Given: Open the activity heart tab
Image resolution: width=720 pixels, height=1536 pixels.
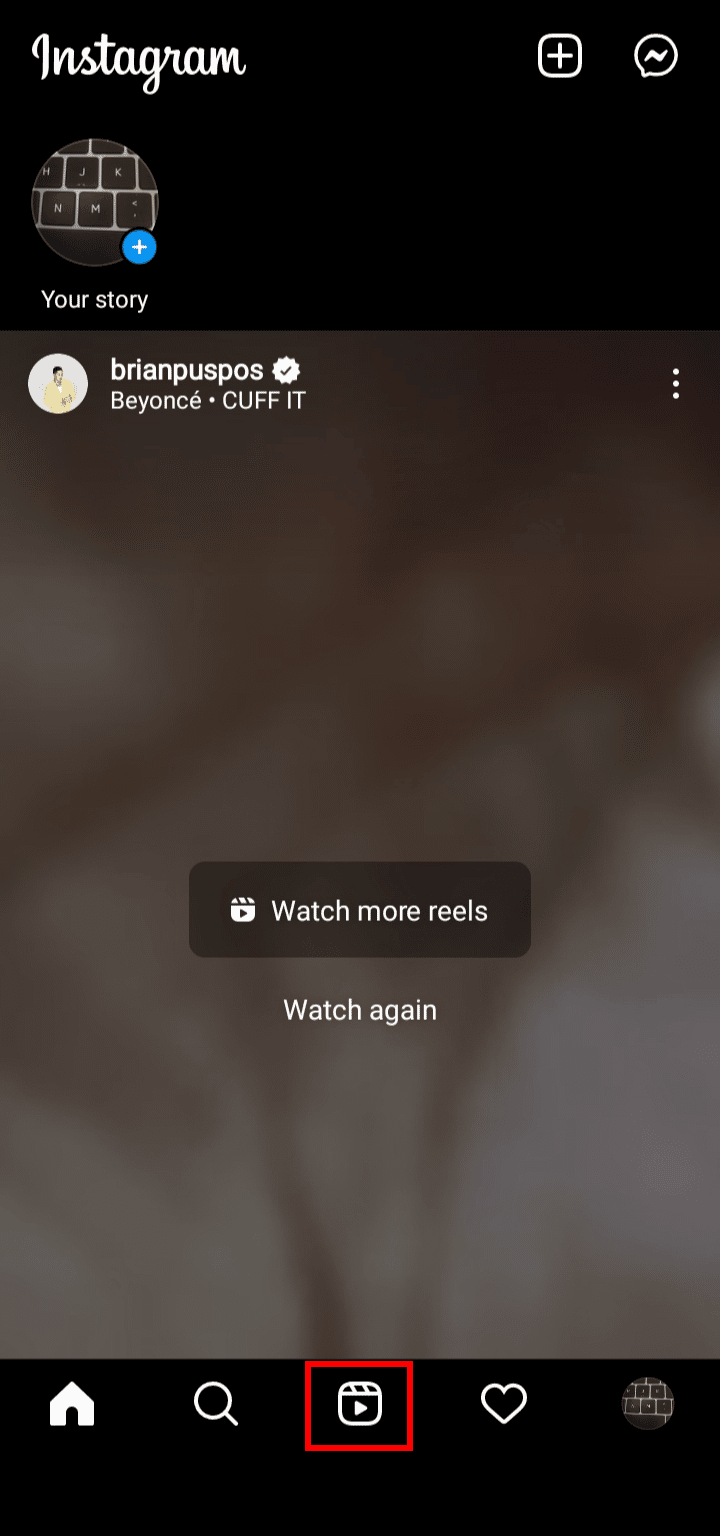Looking at the screenshot, I should pyautogui.click(x=503, y=1405).
